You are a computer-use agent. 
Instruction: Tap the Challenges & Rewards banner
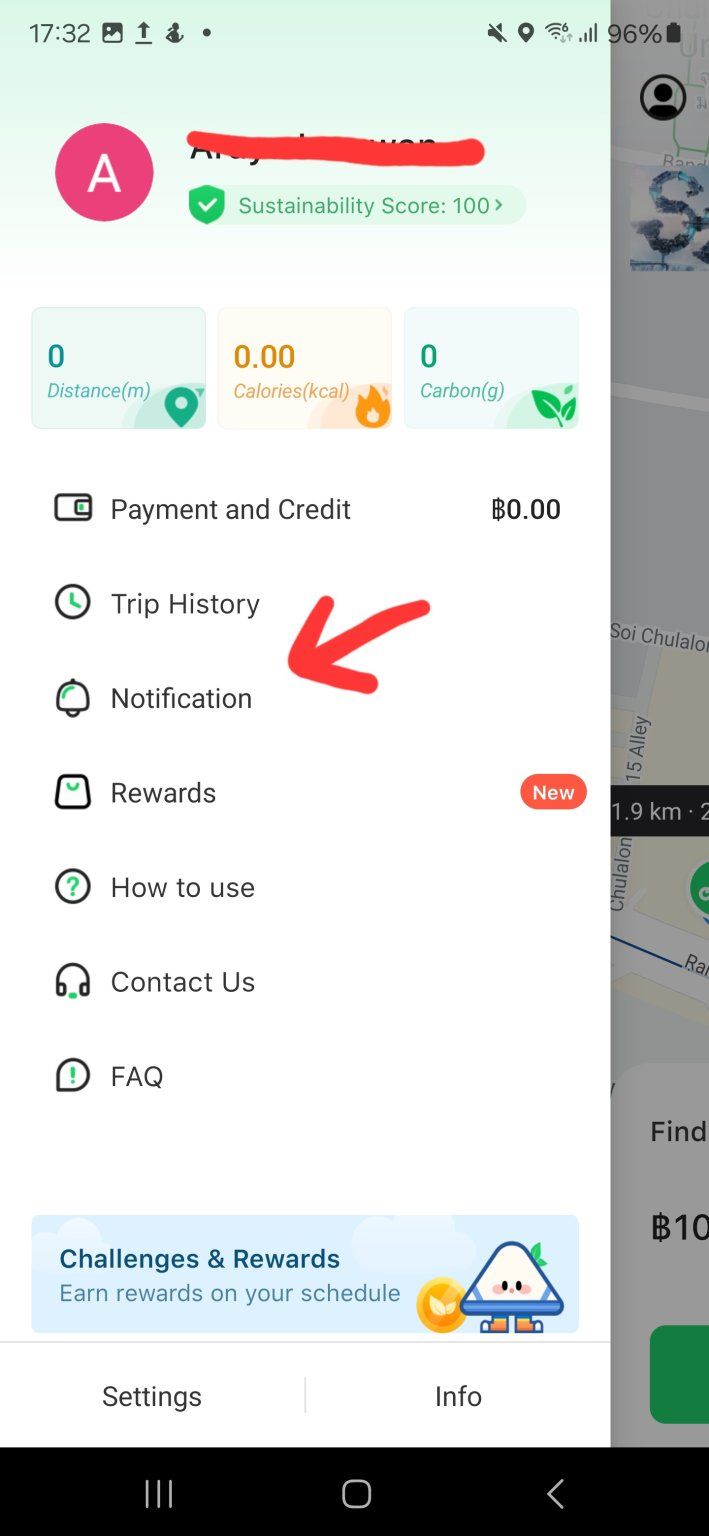[305, 1274]
